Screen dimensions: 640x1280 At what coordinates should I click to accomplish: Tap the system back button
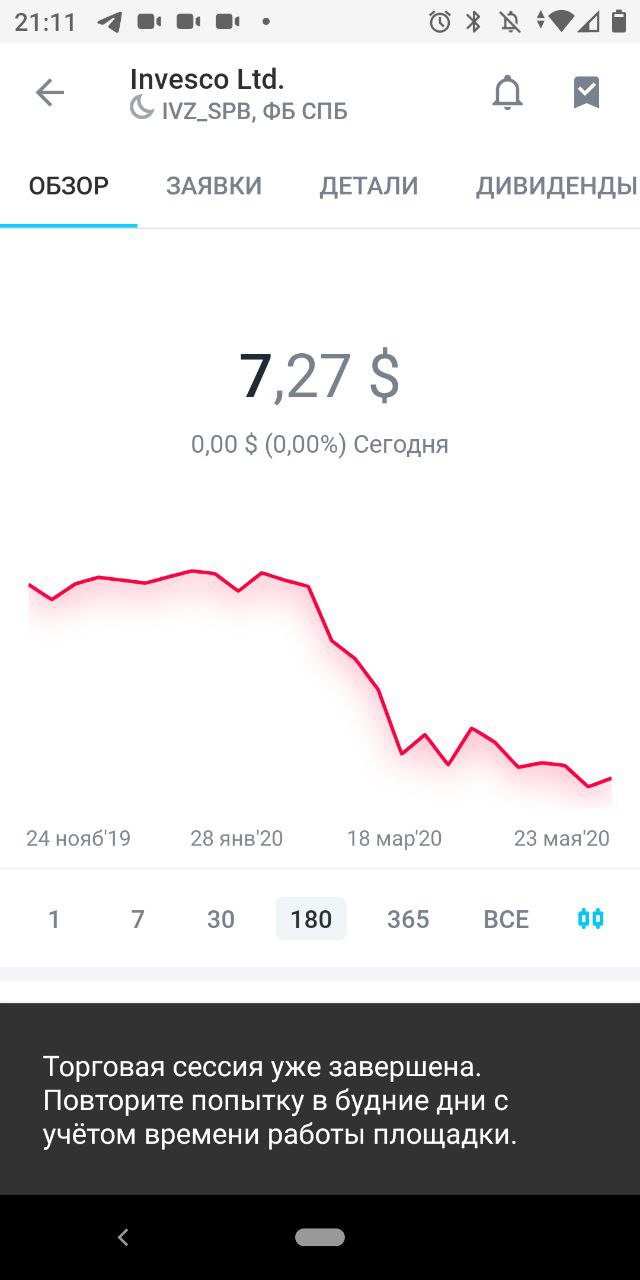(x=123, y=1238)
